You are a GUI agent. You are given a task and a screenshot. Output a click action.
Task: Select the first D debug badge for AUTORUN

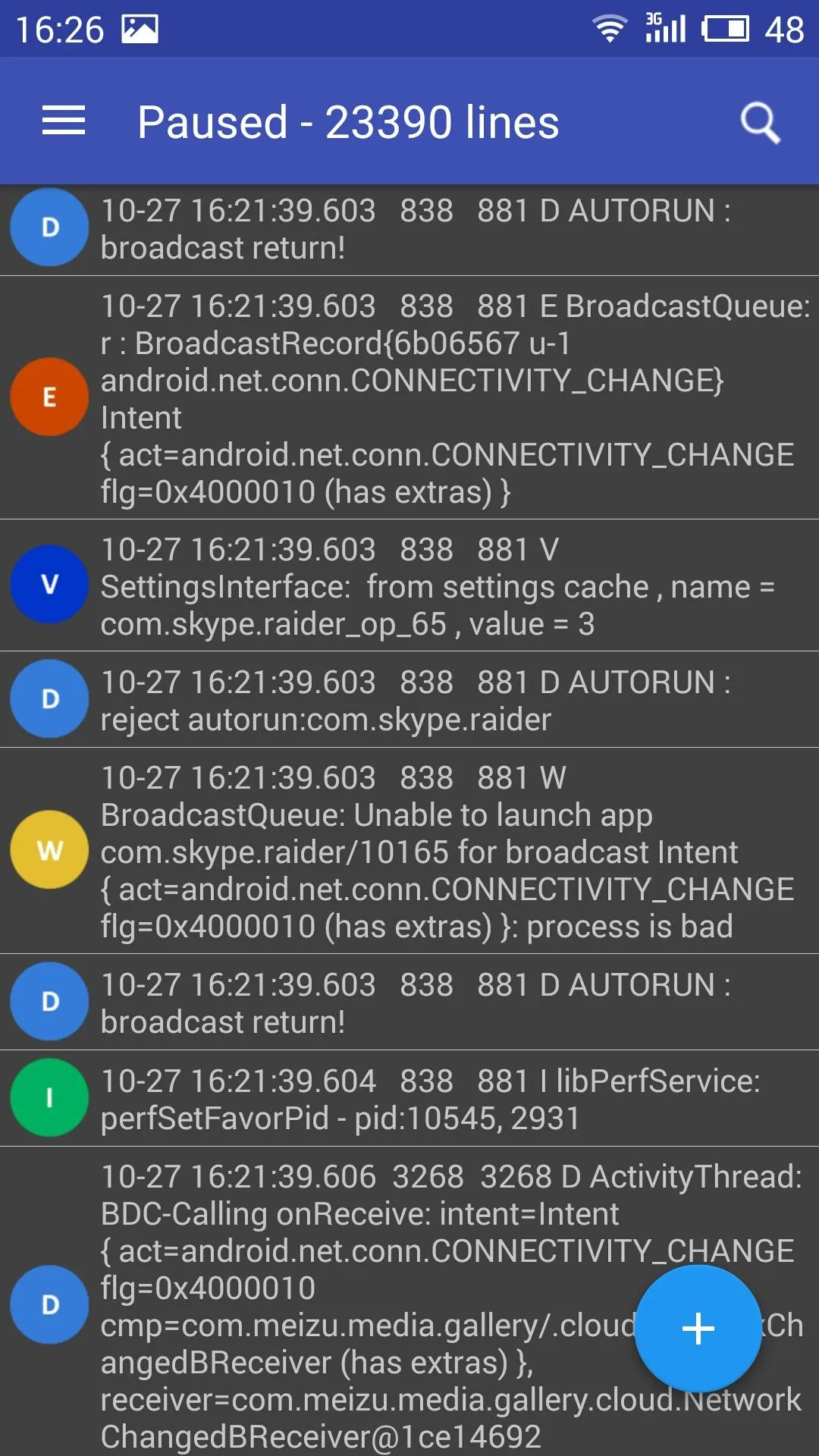pos(49,227)
